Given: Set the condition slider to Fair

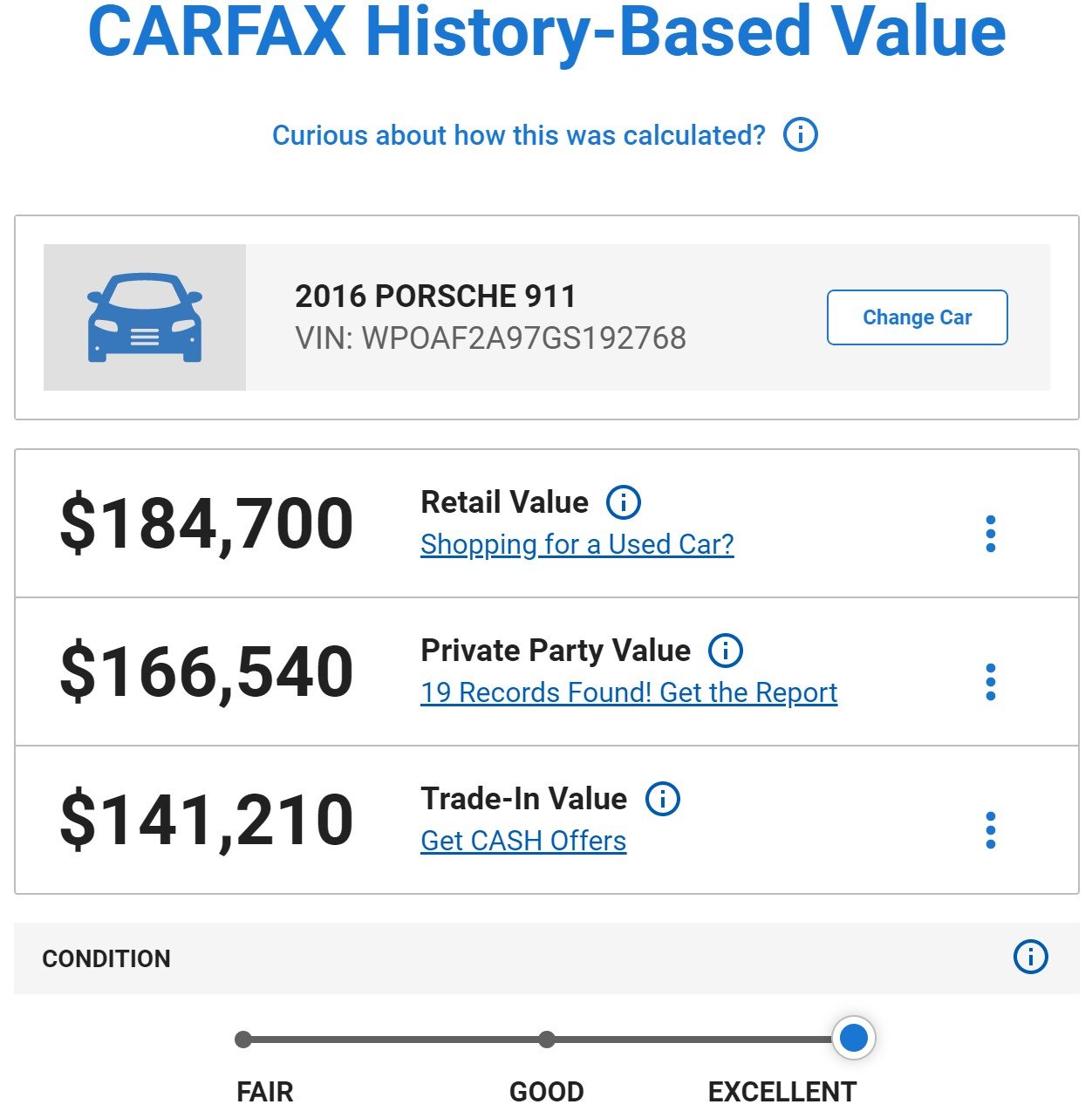Looking at the screenshot, I should 243,1040.
